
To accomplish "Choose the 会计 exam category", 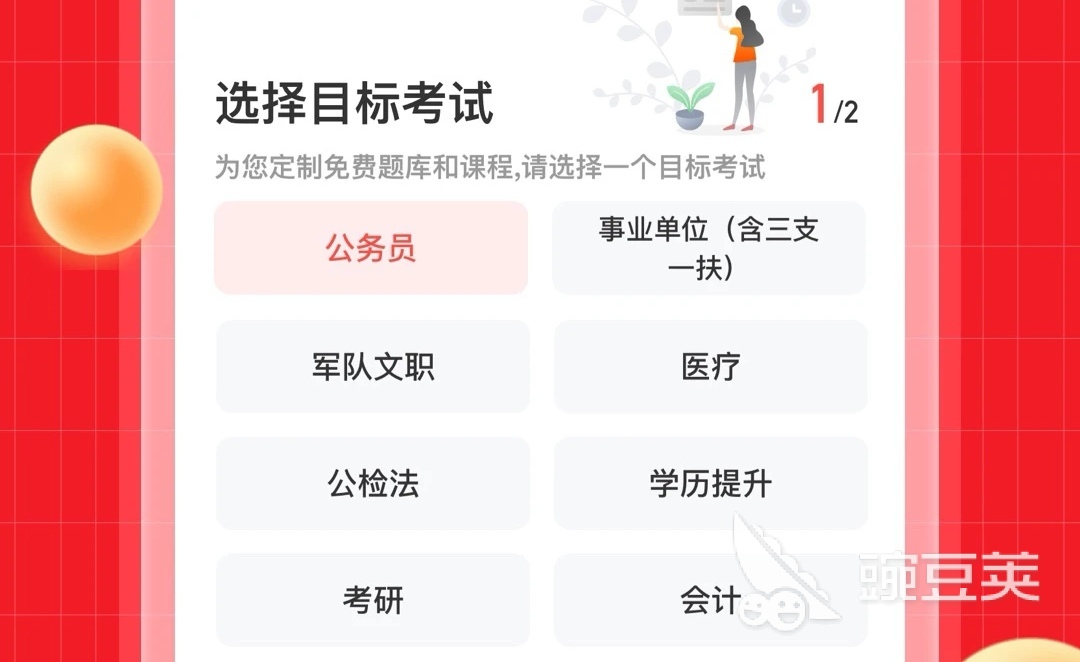I will (x=710, y=600).
